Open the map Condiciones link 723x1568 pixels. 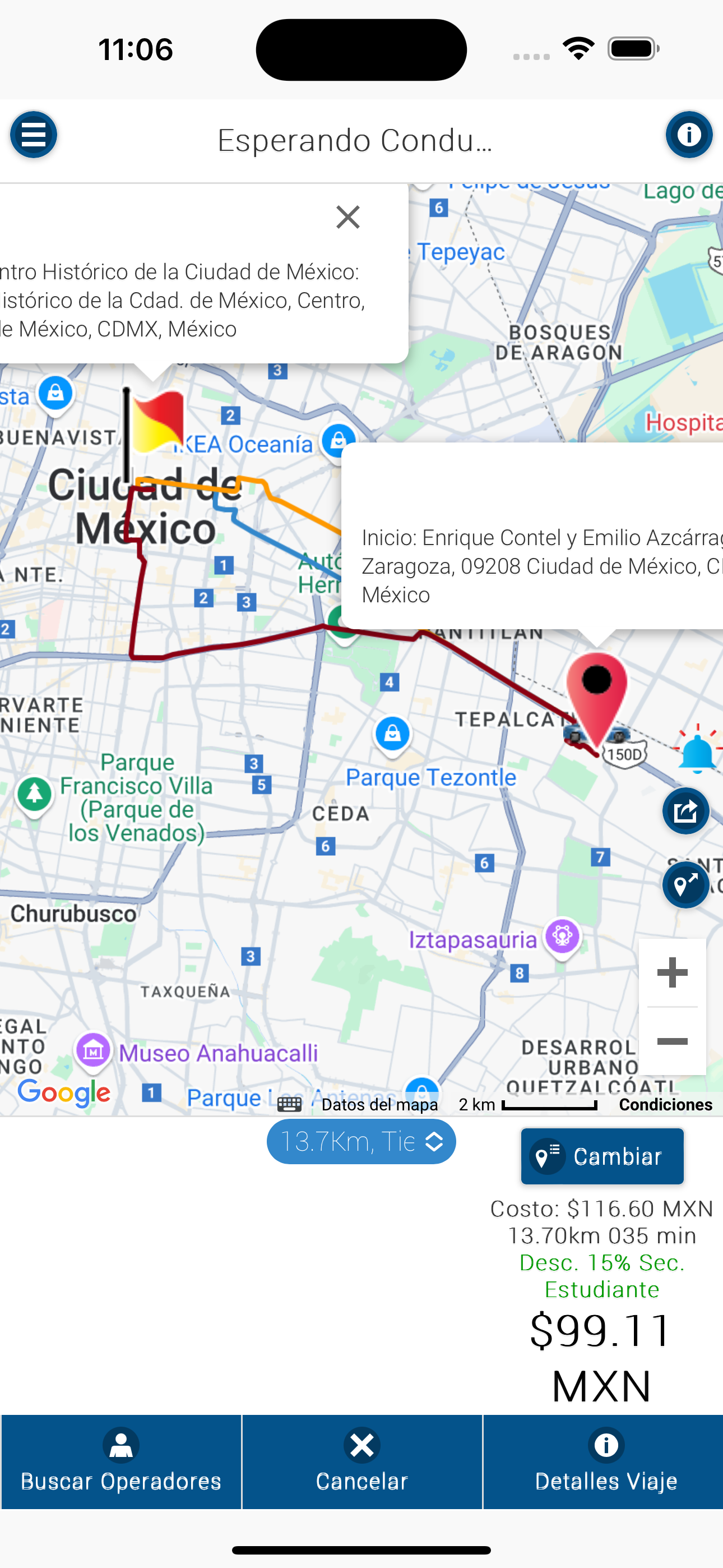(x=665, y=1105)
